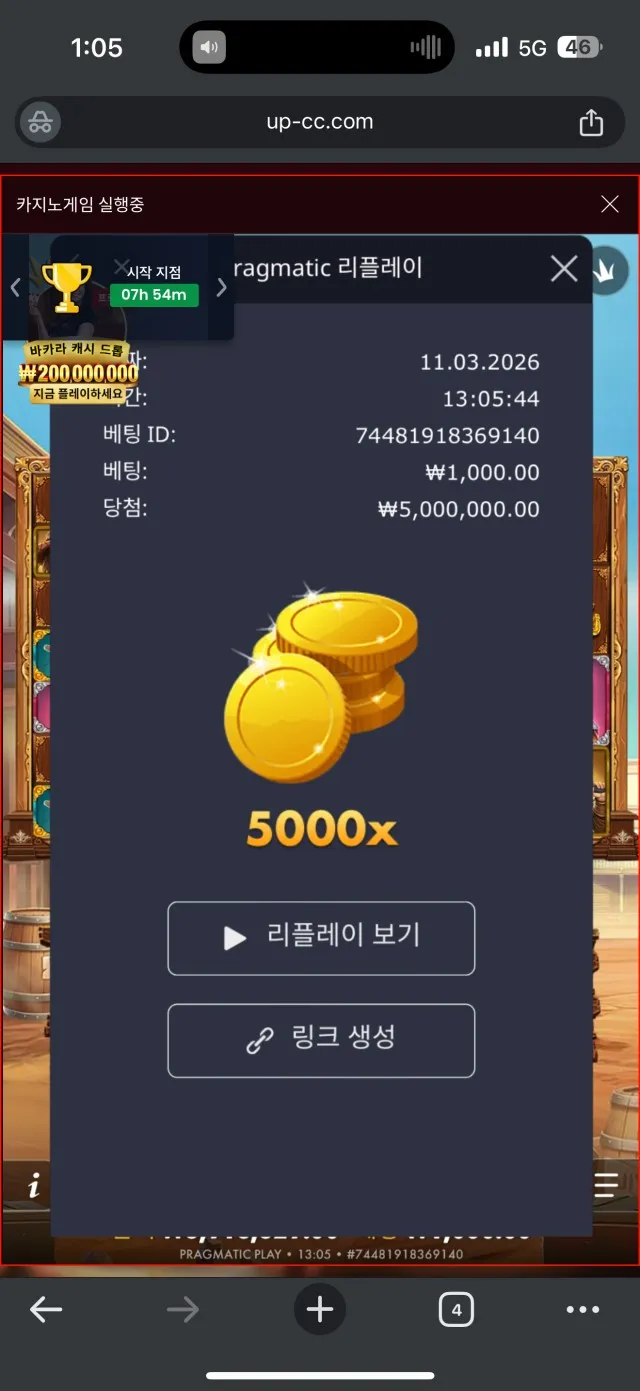Close the casino game running banner
Screen dimensions: 640x1391
click(x=610, y=204)
